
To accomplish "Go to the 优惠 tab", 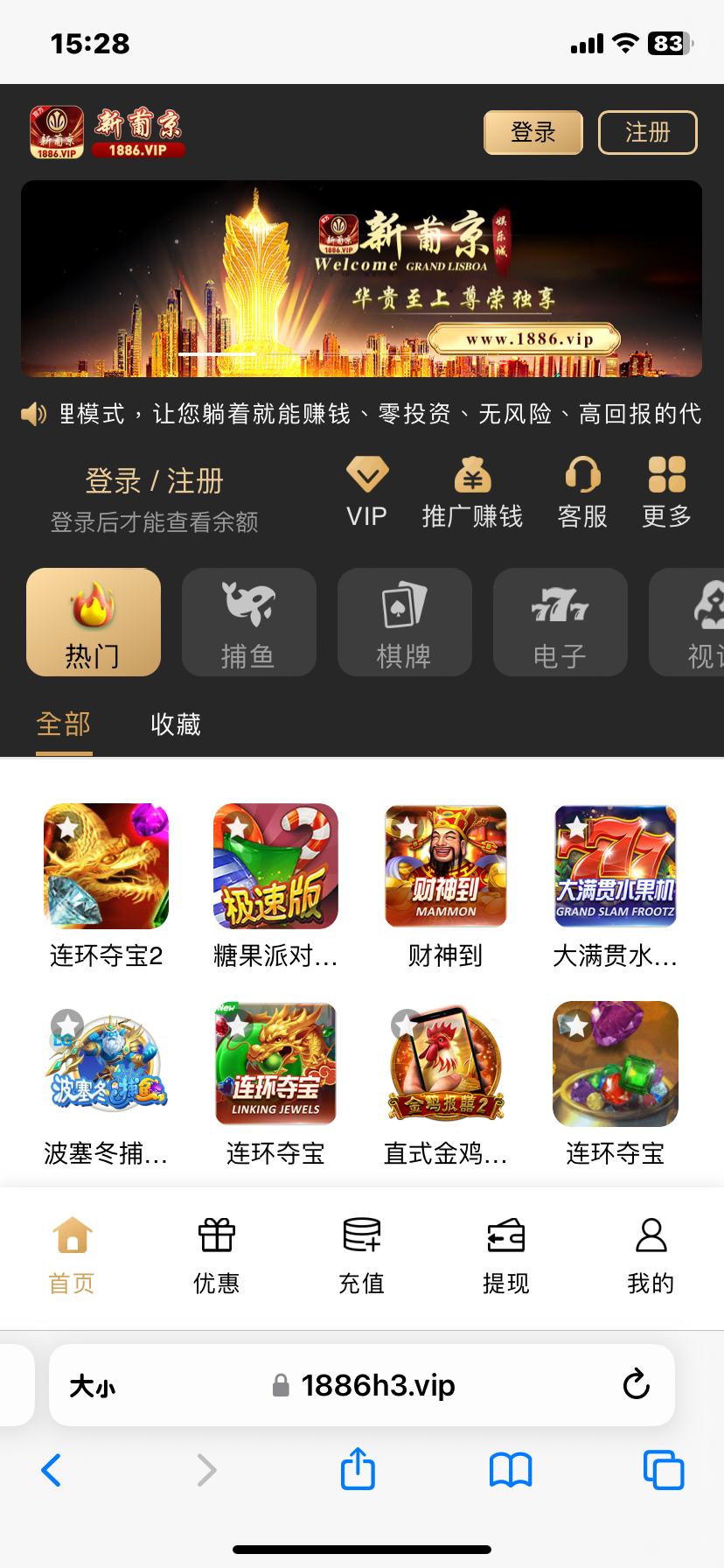I will click(x=216, y=1256).
